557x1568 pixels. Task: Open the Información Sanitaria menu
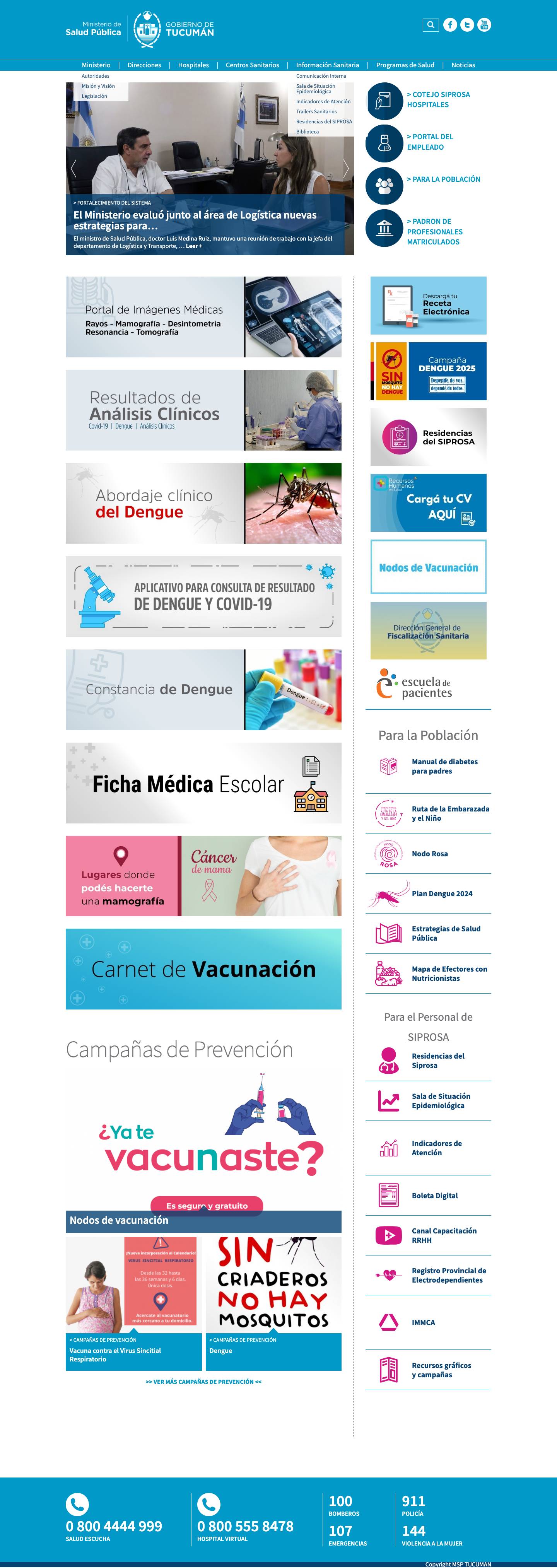click(327, 65)
